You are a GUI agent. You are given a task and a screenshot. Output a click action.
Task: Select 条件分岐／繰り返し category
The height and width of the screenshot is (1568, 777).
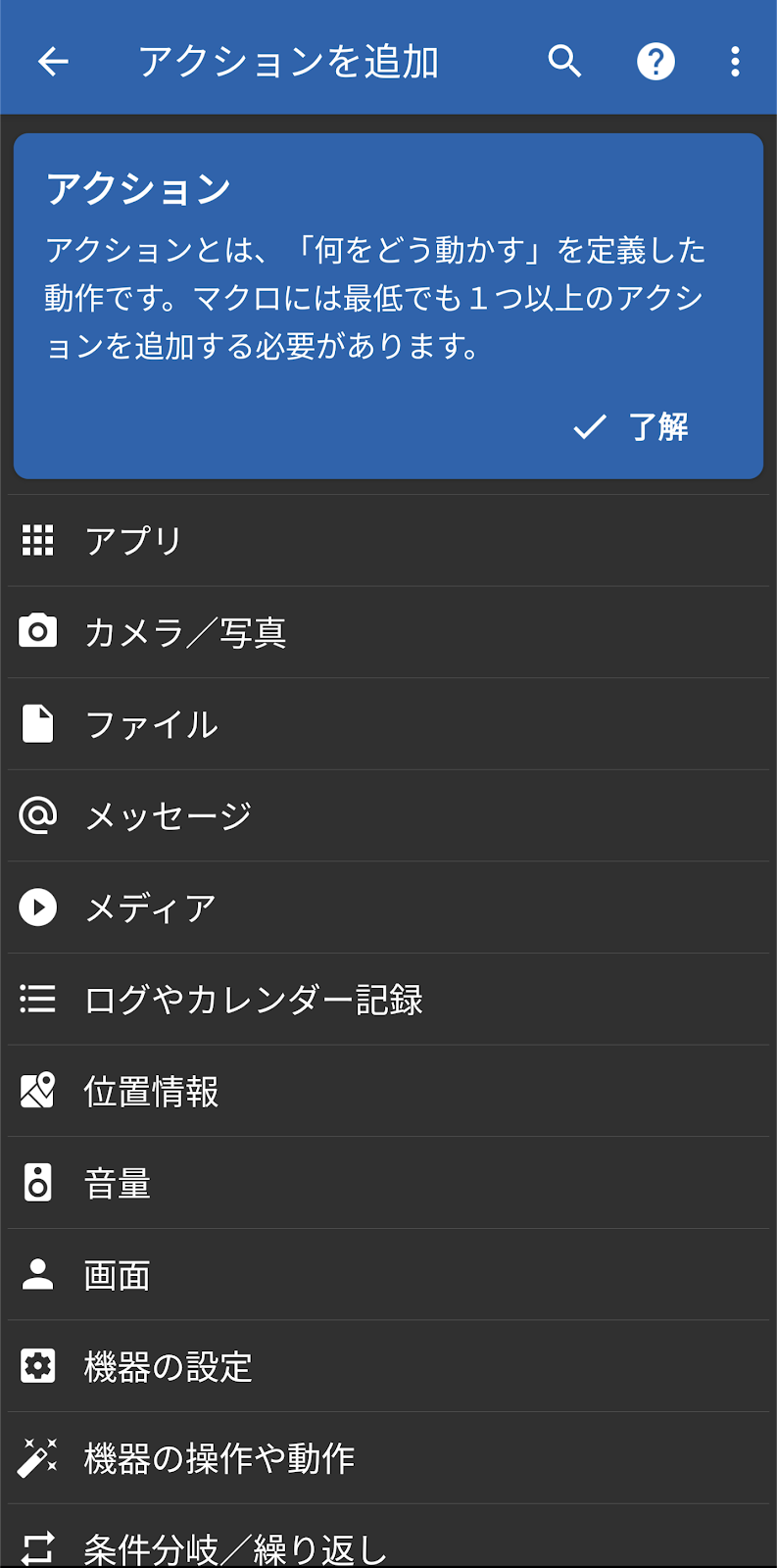(x=388, y=1537)
